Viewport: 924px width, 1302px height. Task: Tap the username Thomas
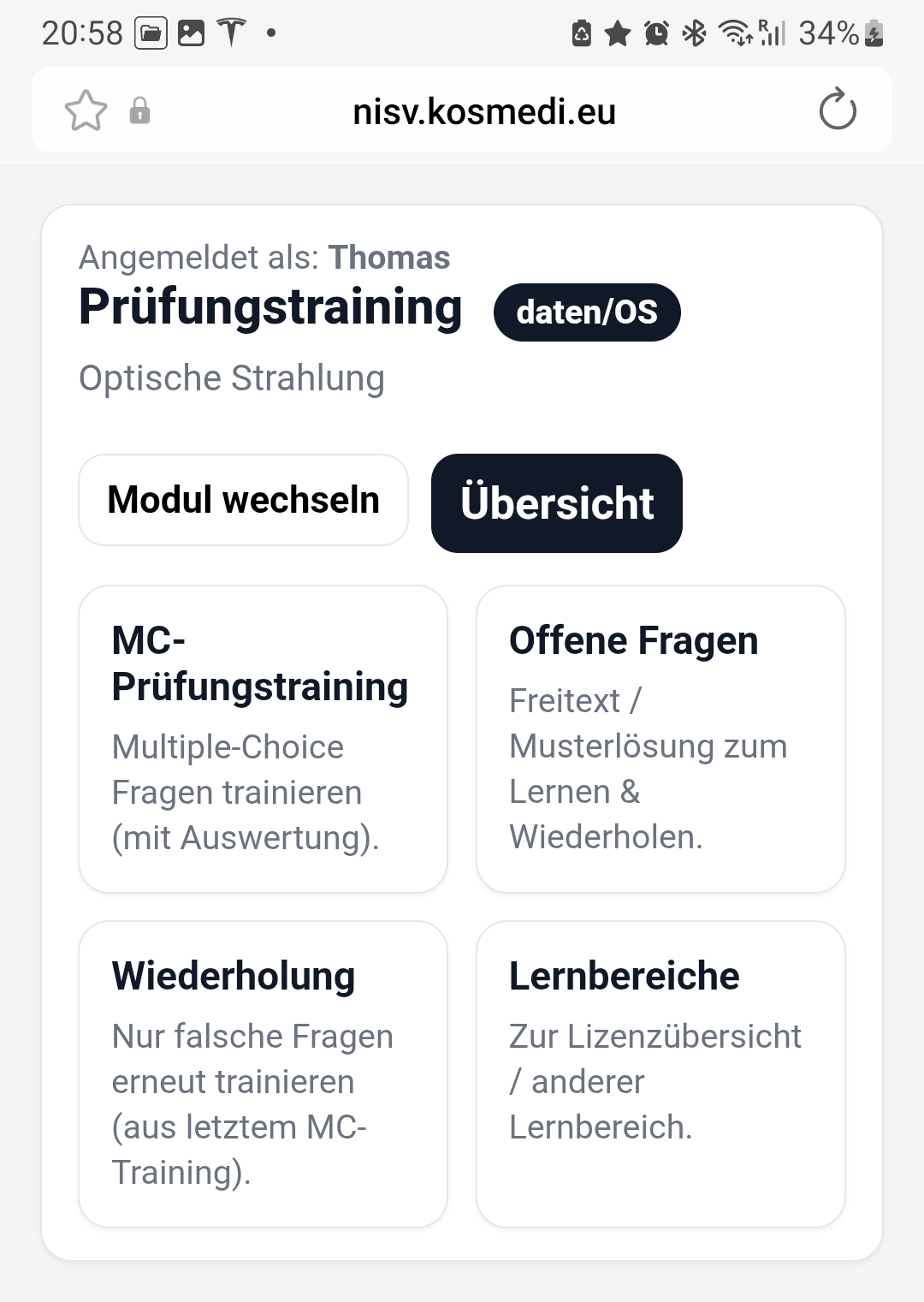[390, 258]
